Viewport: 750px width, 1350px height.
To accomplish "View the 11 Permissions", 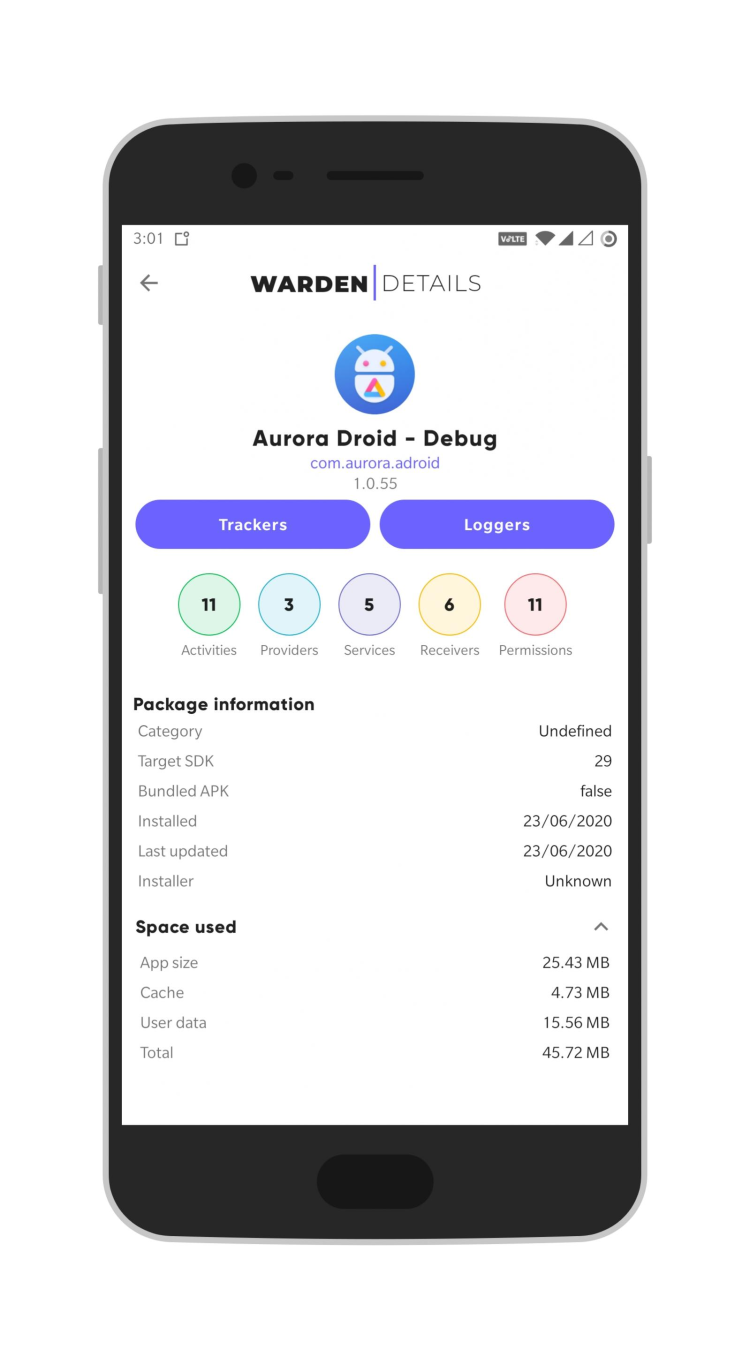I will click(x=535, y=605).
